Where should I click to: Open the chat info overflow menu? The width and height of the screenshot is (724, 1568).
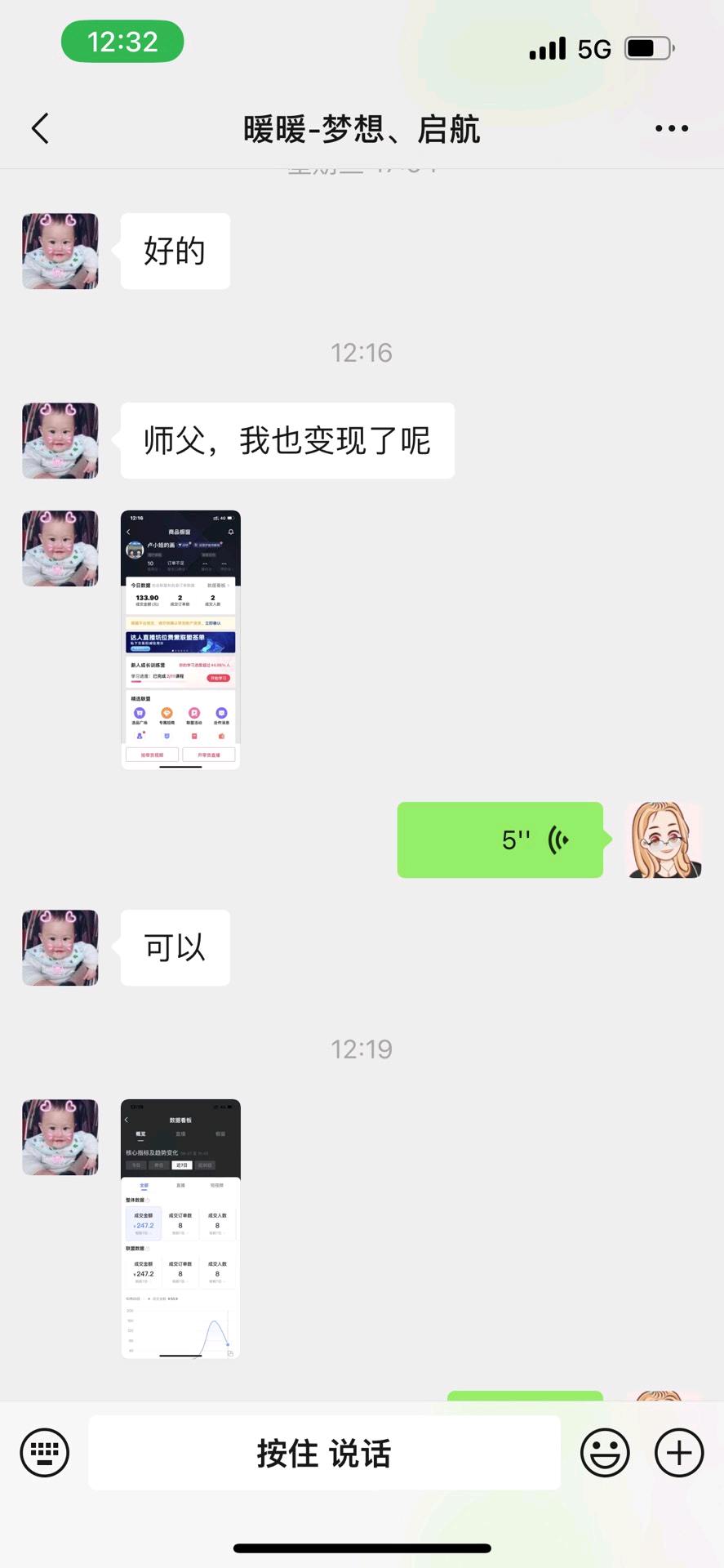(671, 128)
